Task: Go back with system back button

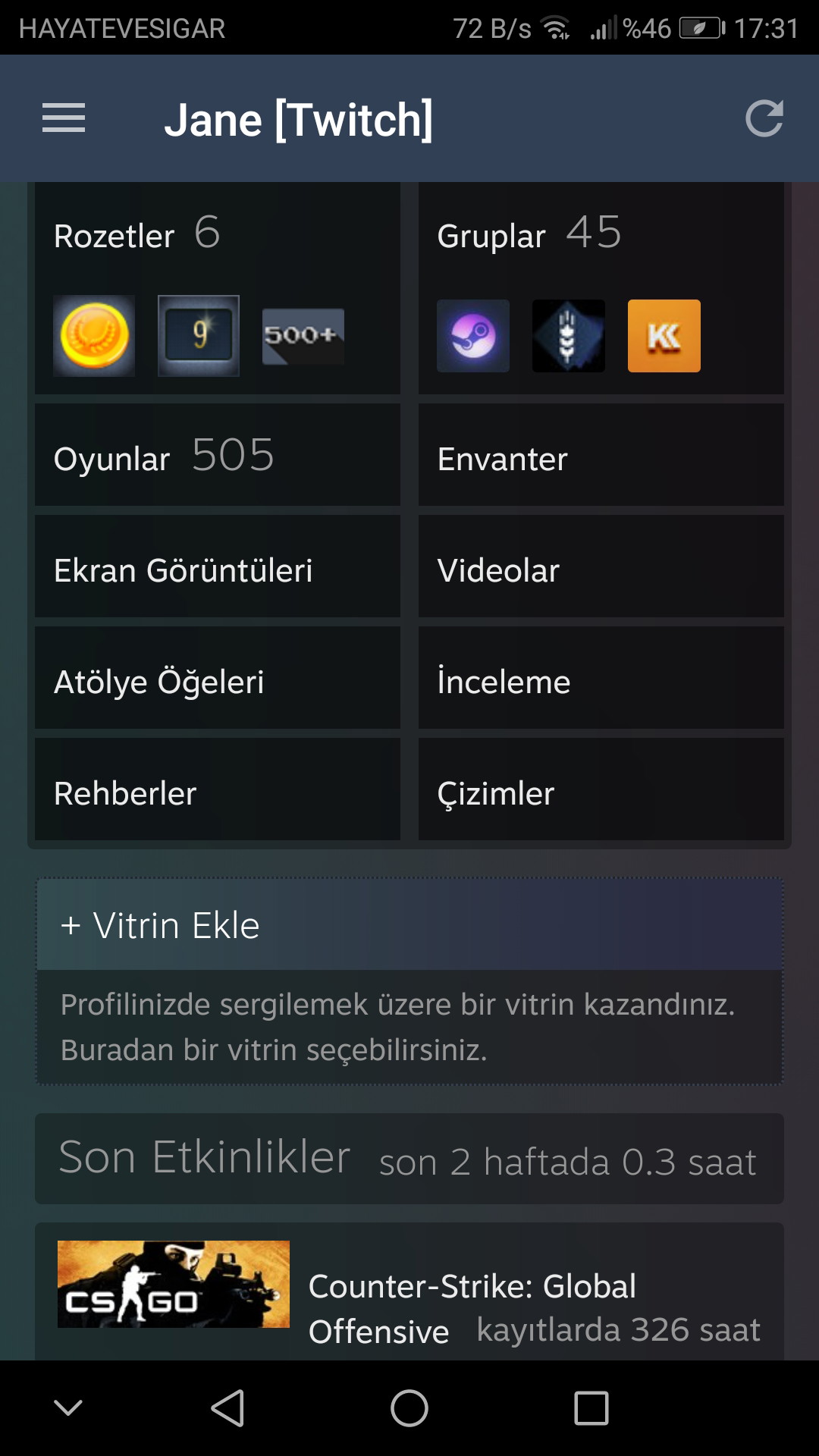Action: click(x=227, y=1408)
